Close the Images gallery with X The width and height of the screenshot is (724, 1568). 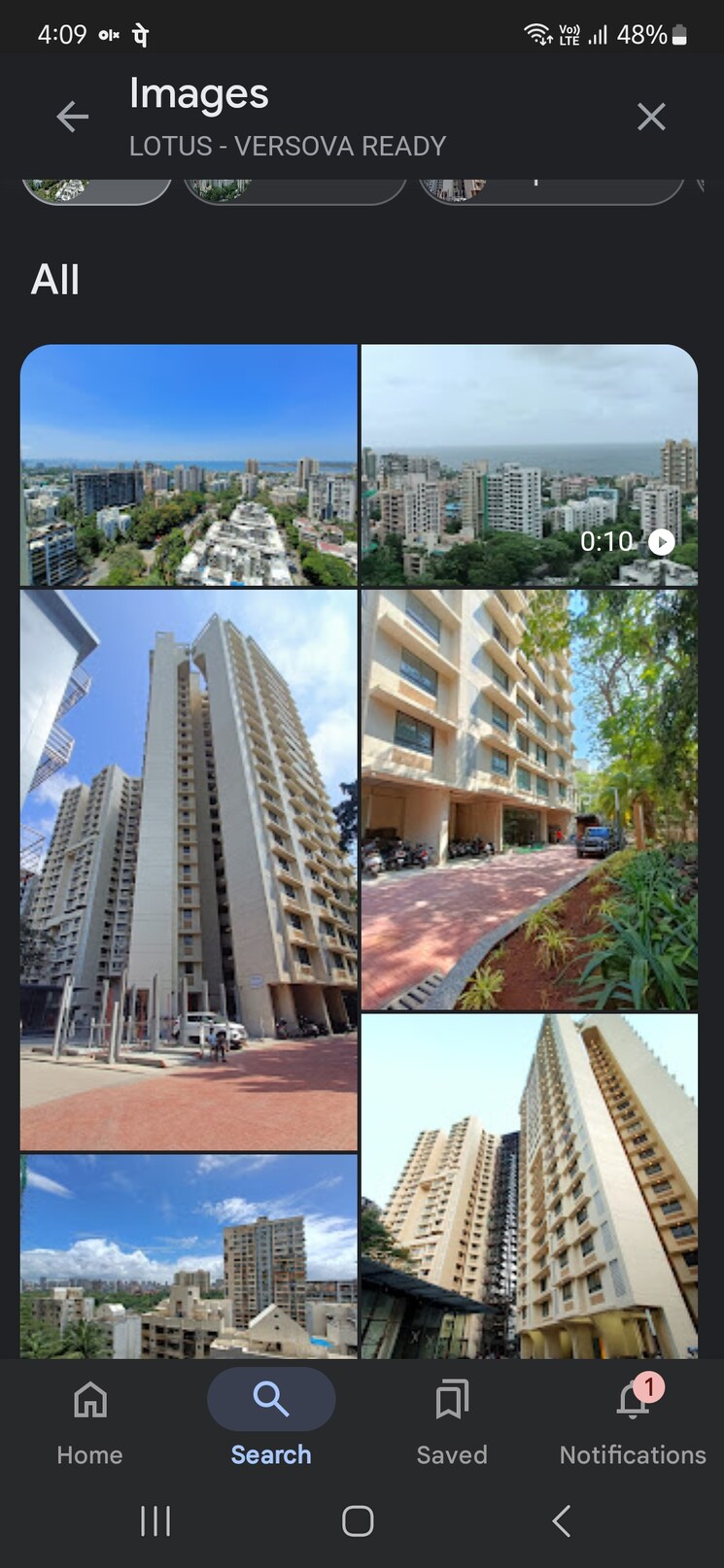pos(650,118)
